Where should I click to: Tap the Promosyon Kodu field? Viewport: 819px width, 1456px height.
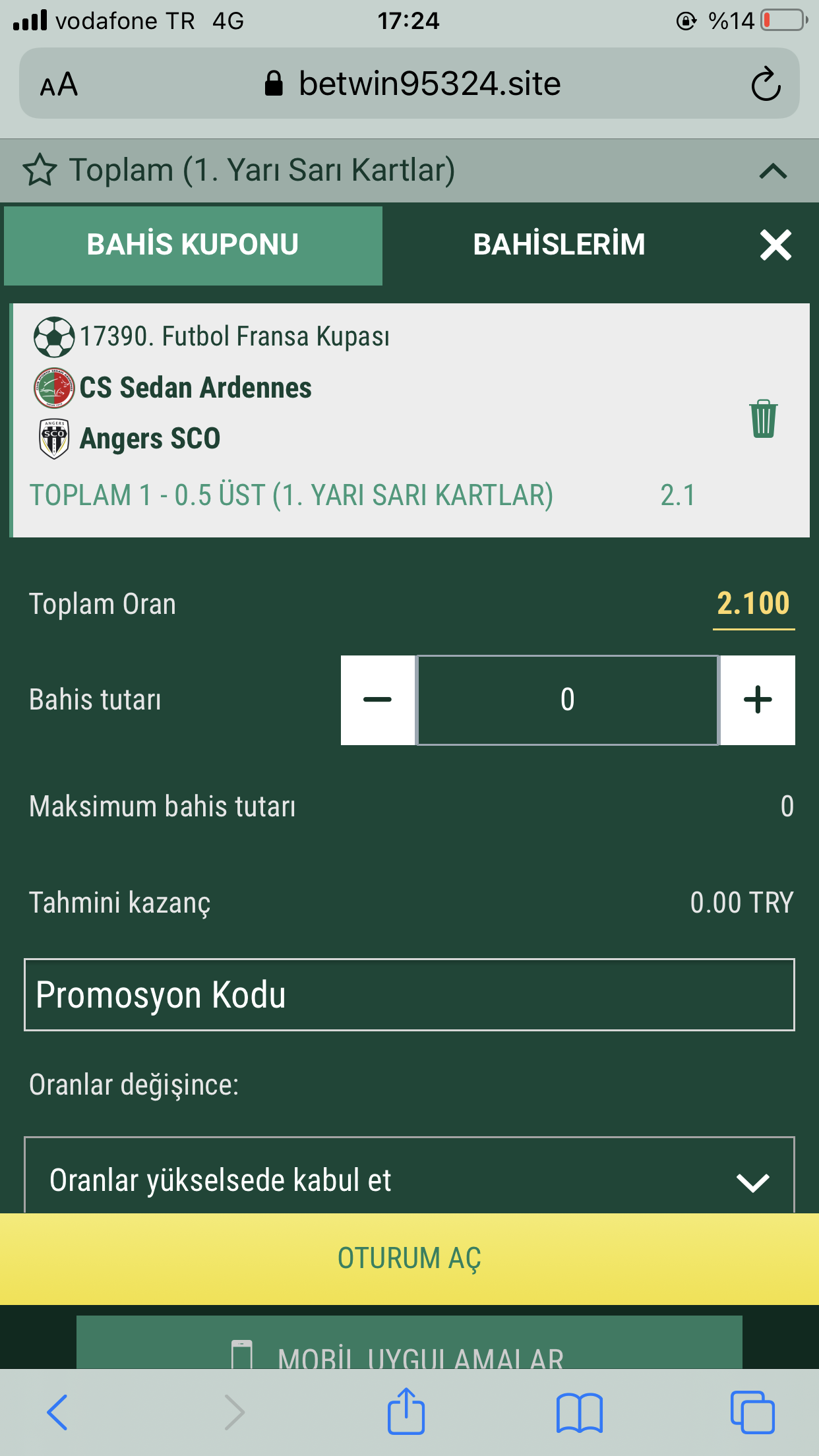(x=409, y=994)
